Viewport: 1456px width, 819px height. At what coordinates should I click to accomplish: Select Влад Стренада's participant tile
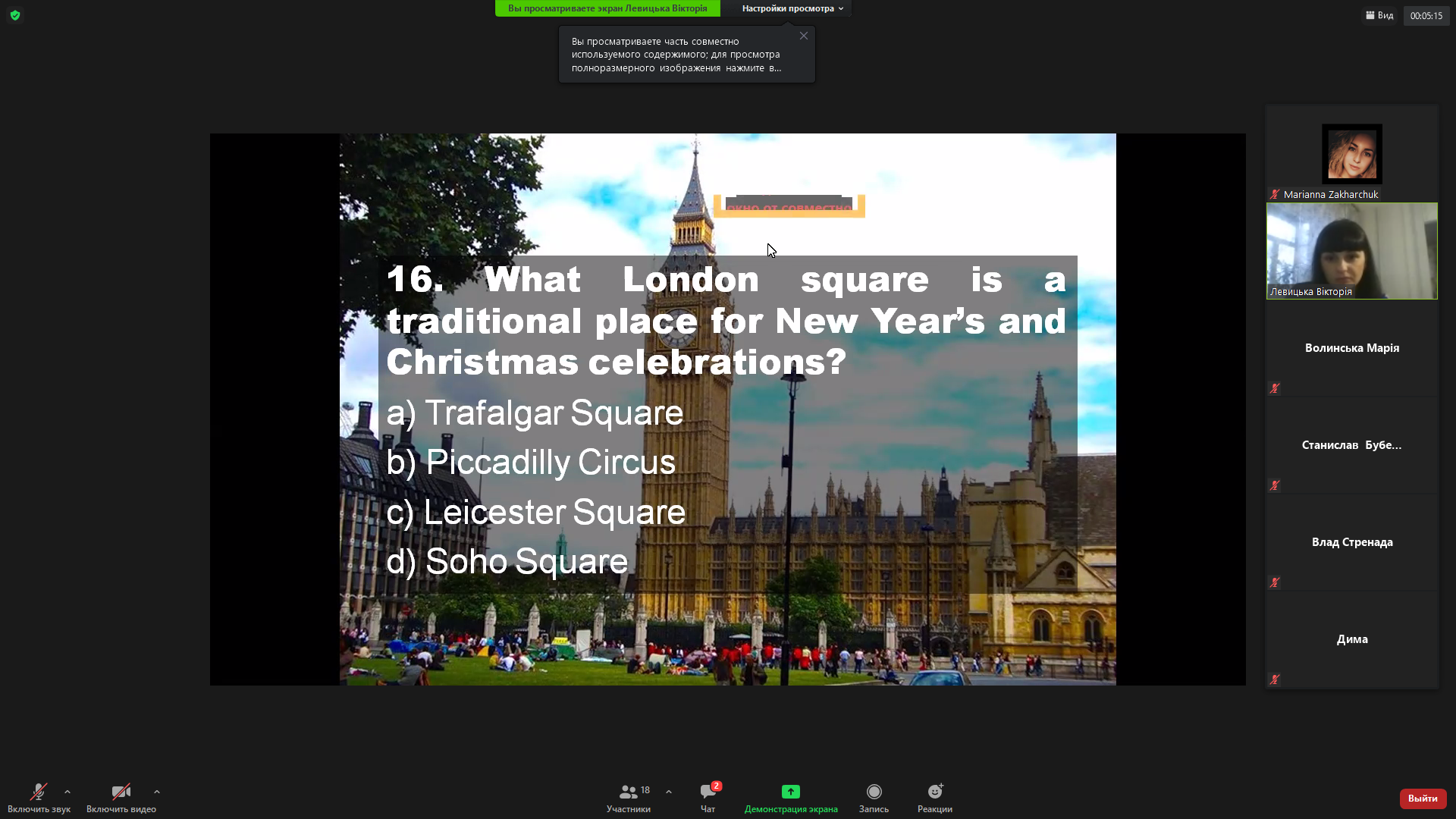(1352, 542)
